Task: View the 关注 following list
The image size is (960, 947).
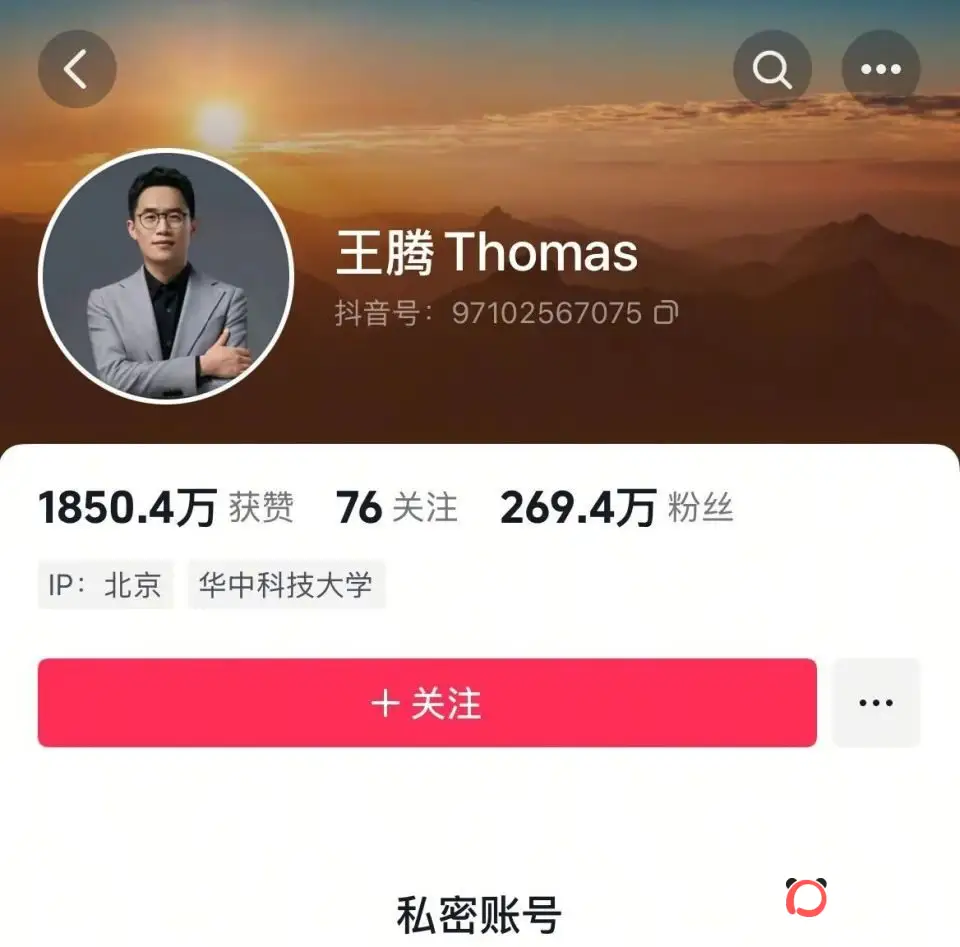Action: tap(396, 508)
